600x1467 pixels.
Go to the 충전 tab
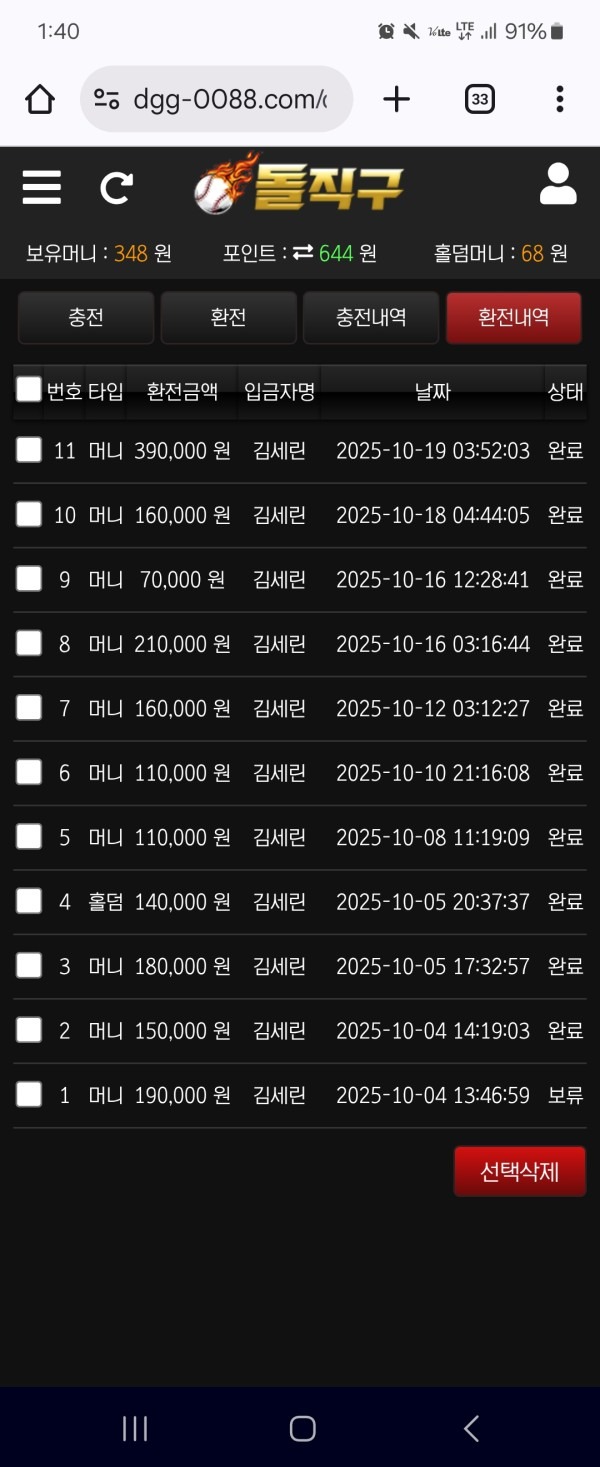click(86, 318)
